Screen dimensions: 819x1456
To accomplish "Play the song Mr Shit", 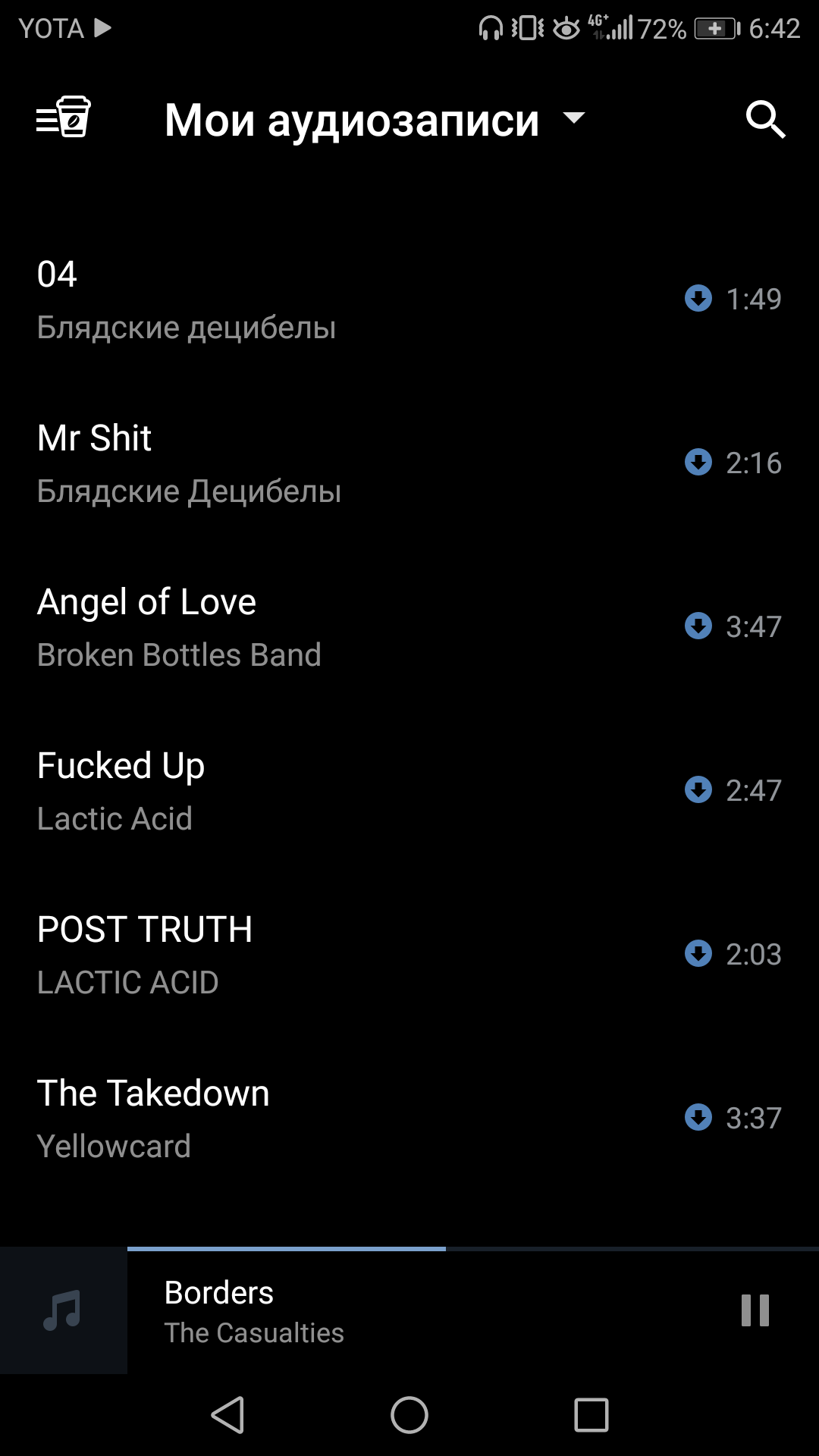I will (x=409, y=463).
